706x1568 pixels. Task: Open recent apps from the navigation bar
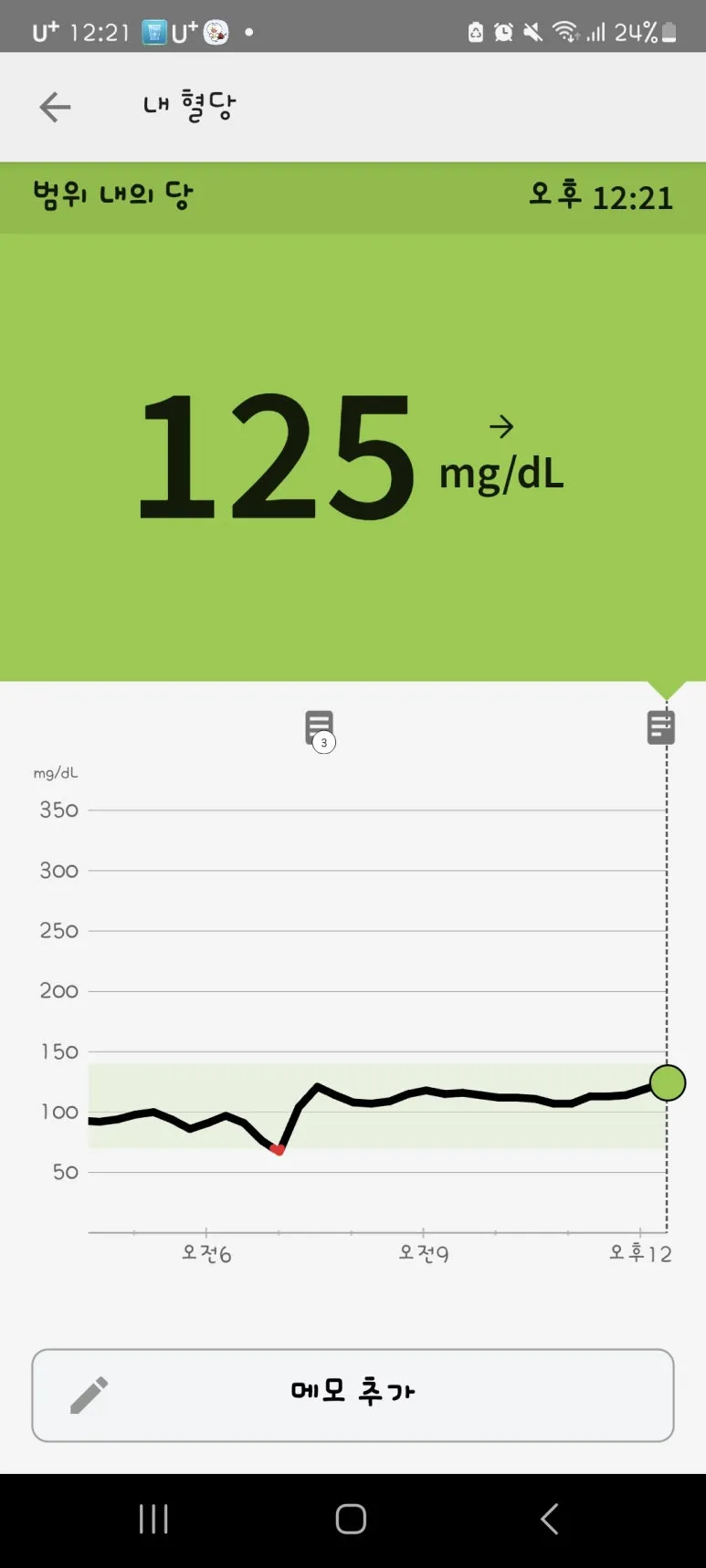coord(153,1519)
